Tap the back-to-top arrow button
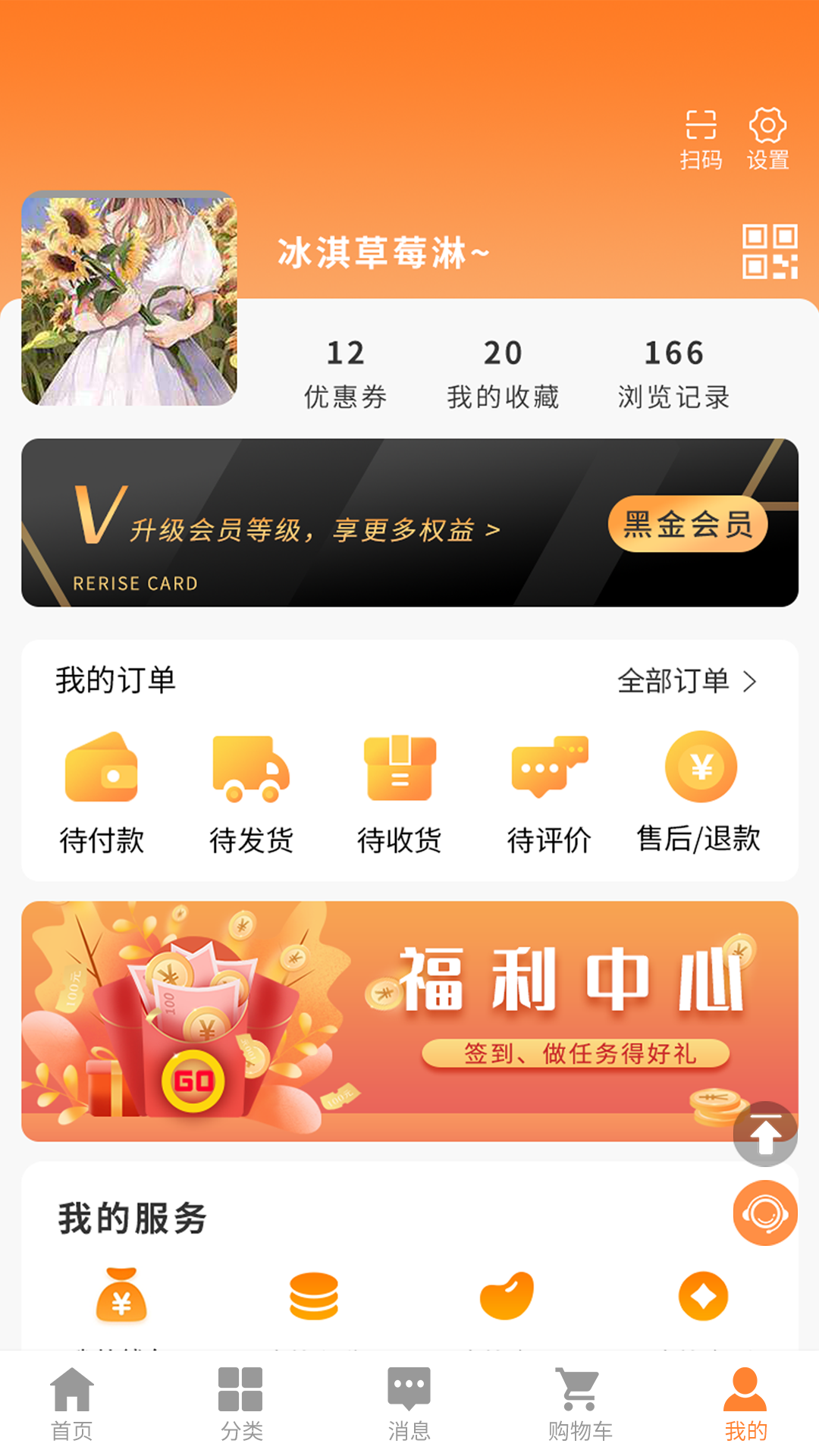819x1456 pixels. click(765, 1134)
